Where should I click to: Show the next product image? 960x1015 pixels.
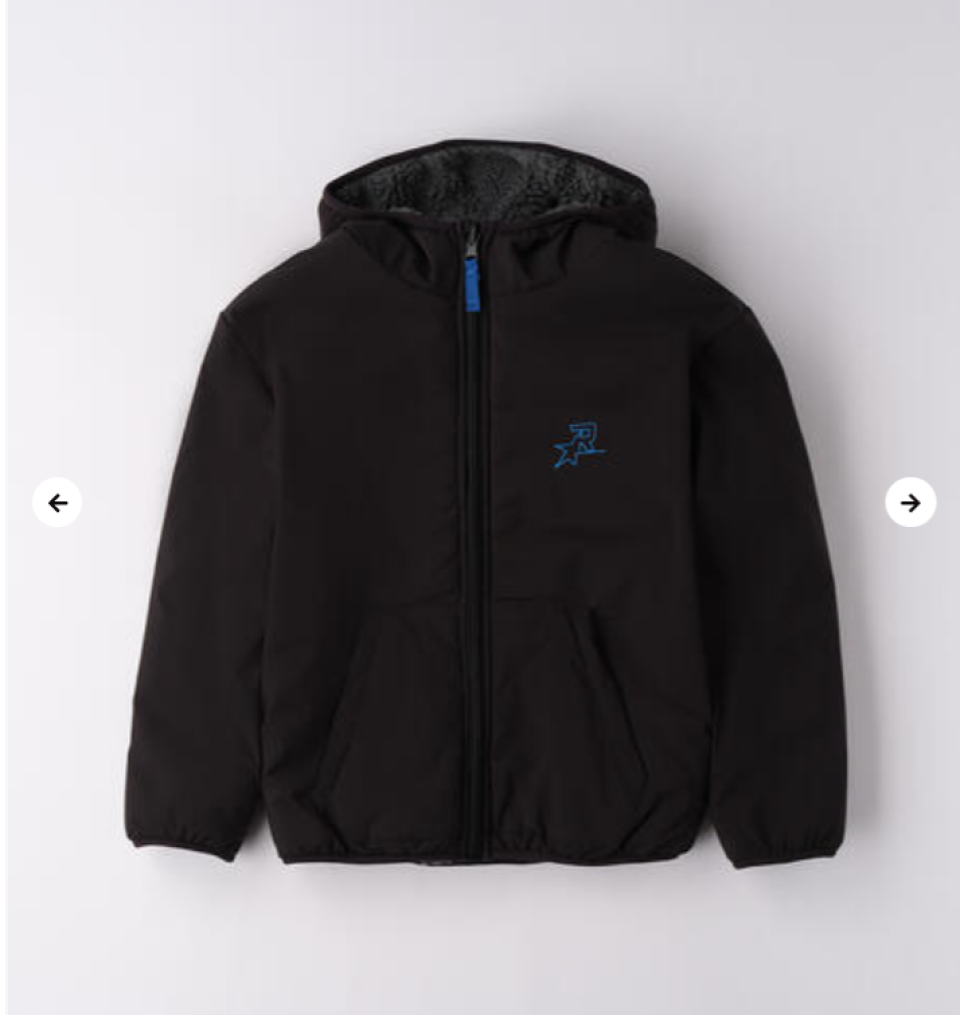pos(910,502)
